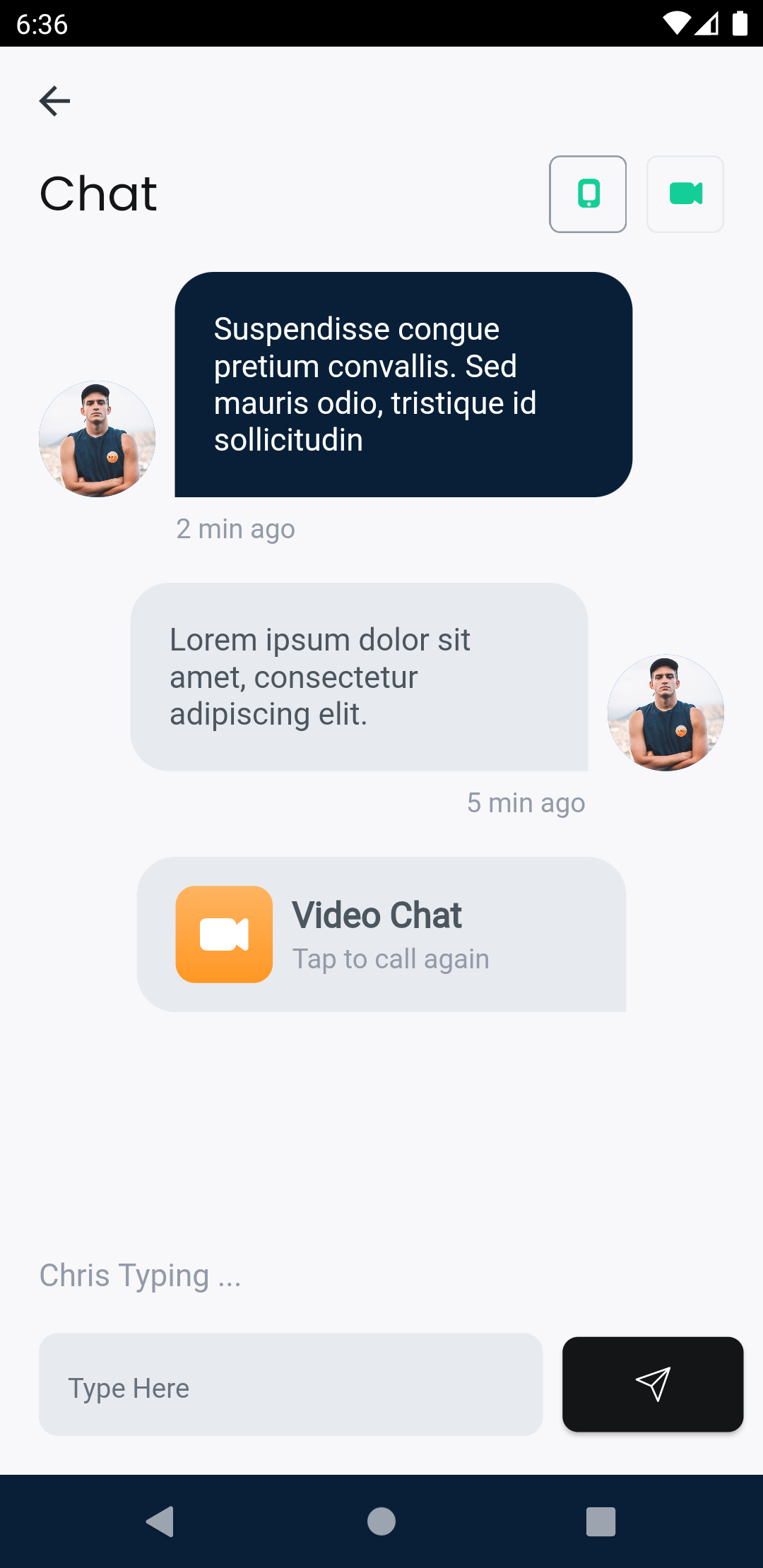Click the back arrow to leave chat
Viewport: 763px width, 1568px height.
(x=55, y=100)
